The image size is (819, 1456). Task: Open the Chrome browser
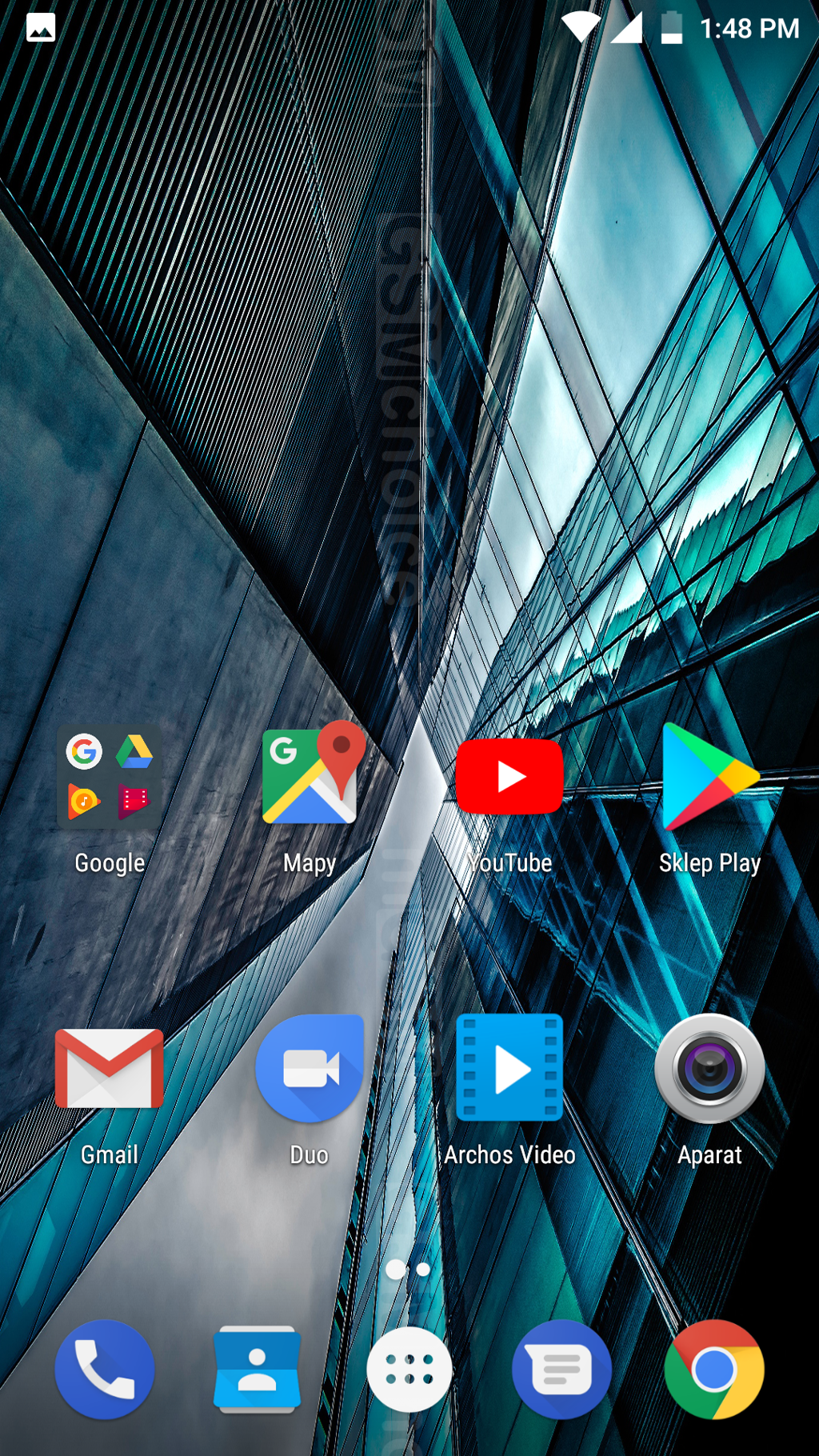(x=713, y=1370)
